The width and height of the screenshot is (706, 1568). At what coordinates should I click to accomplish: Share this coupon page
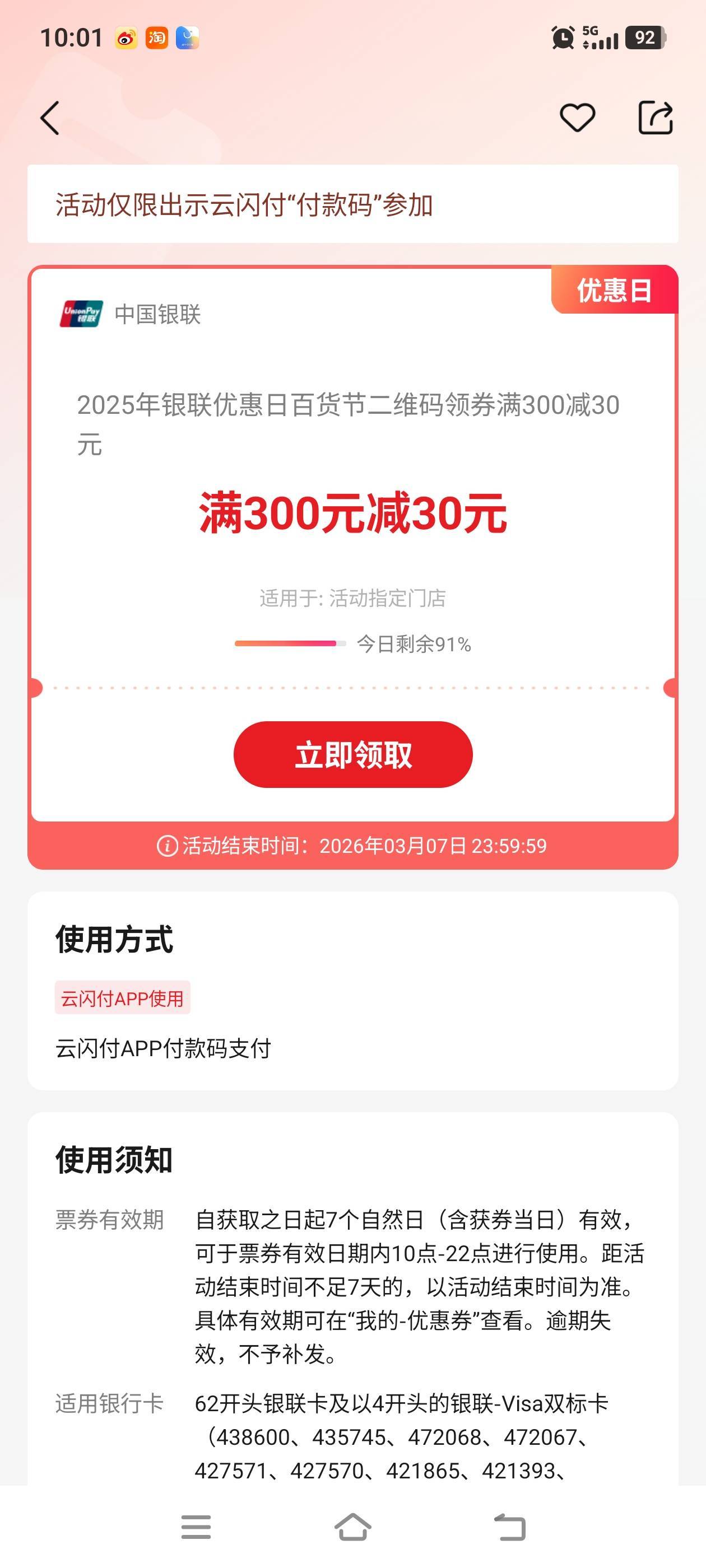pos(656,118)
